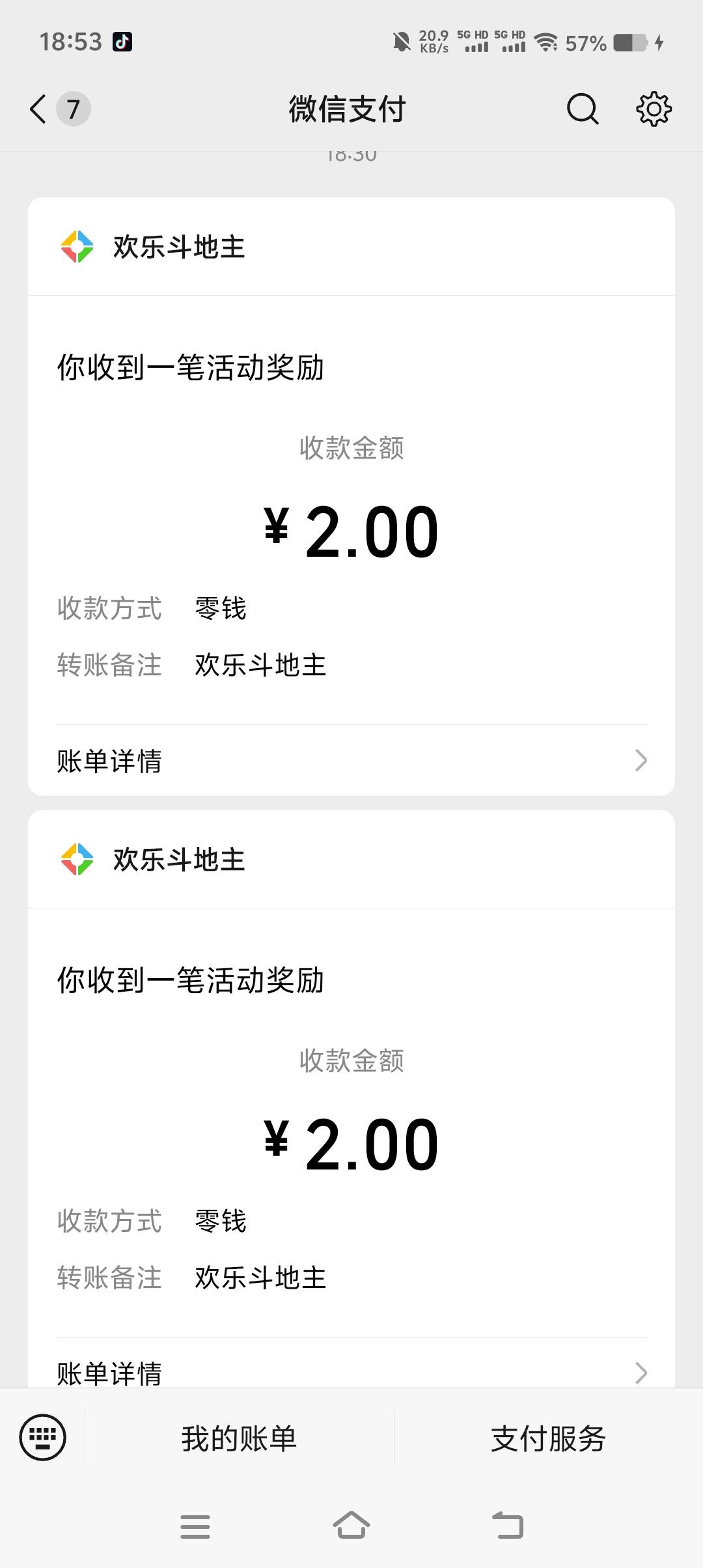Screen dimensions: 703x1568
Task: Open the settings gear icon
Action: pyautogui.click(x=654, y=109)
